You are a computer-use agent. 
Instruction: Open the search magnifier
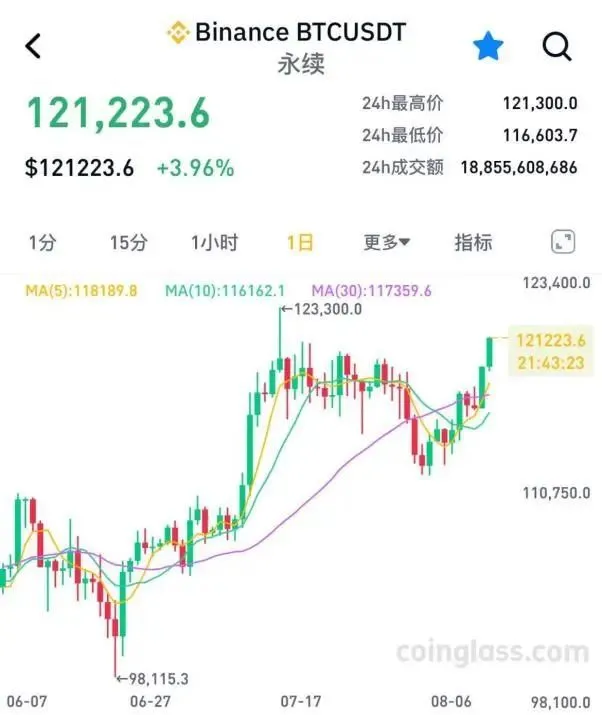(x=556, y=46)
